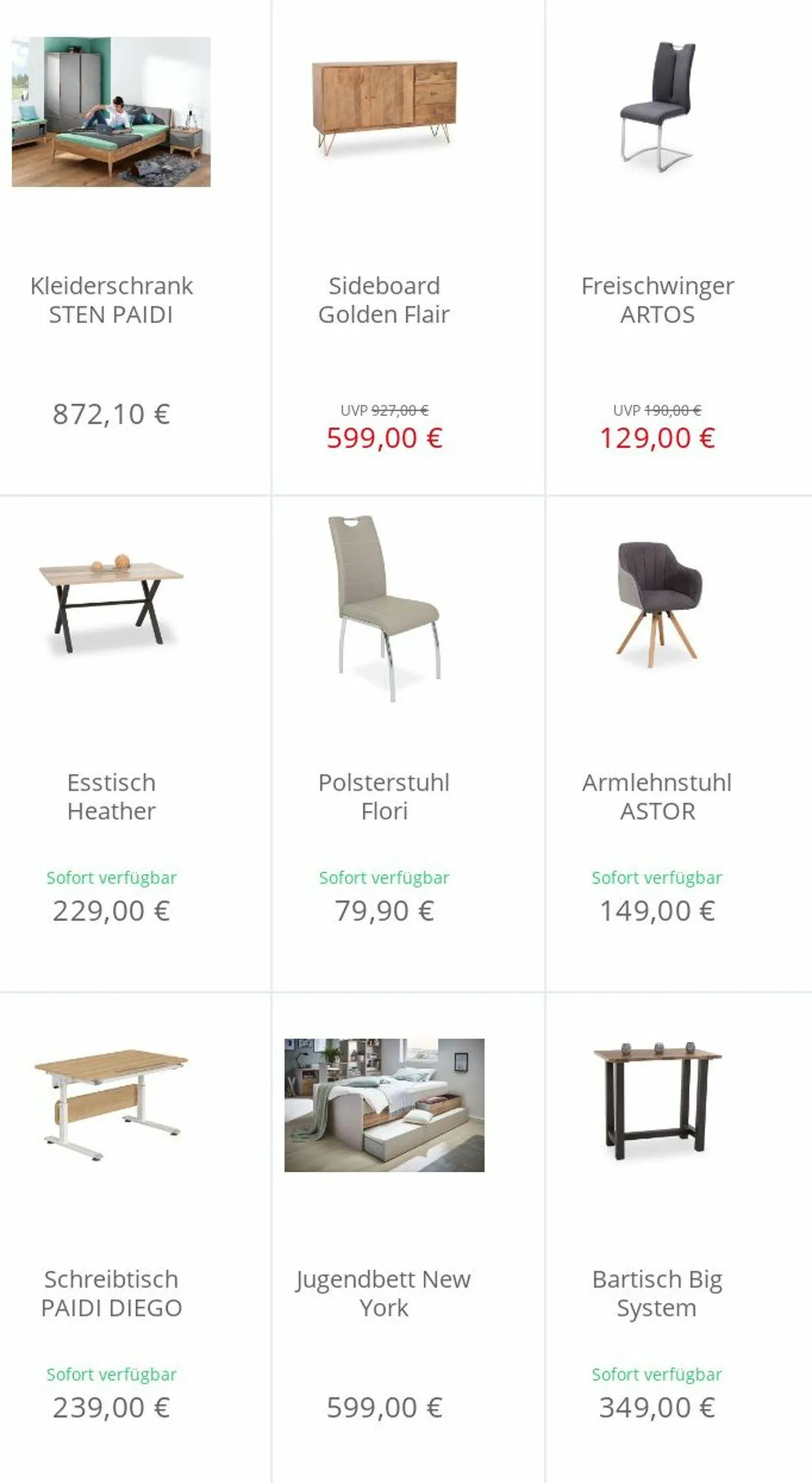View the Bartisch Big System table
The height and width of the screenshot is (1483, 812).
pyautogui.click(x=657, y=1293)
